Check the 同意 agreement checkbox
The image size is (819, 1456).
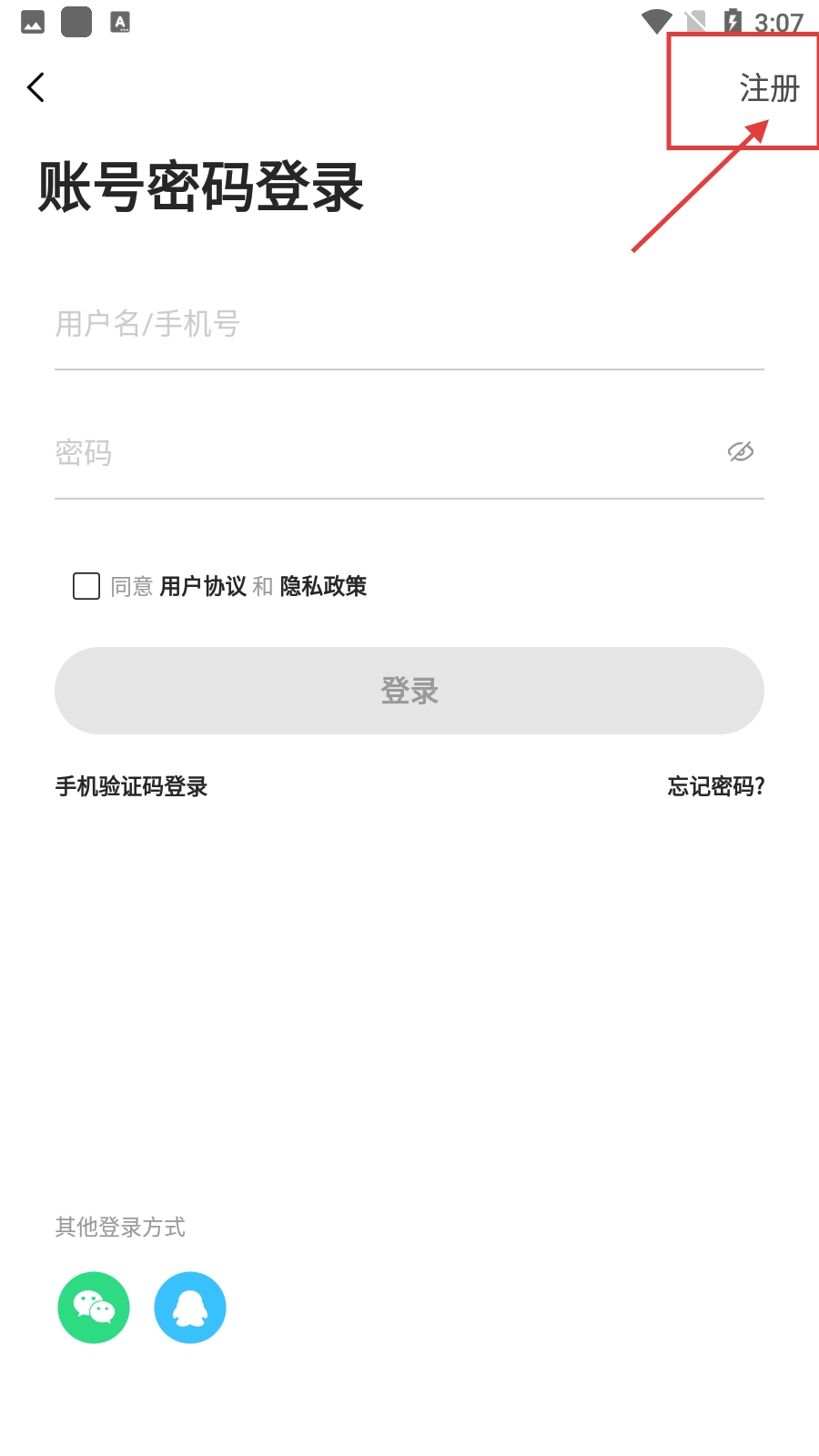tap(86, 586)
